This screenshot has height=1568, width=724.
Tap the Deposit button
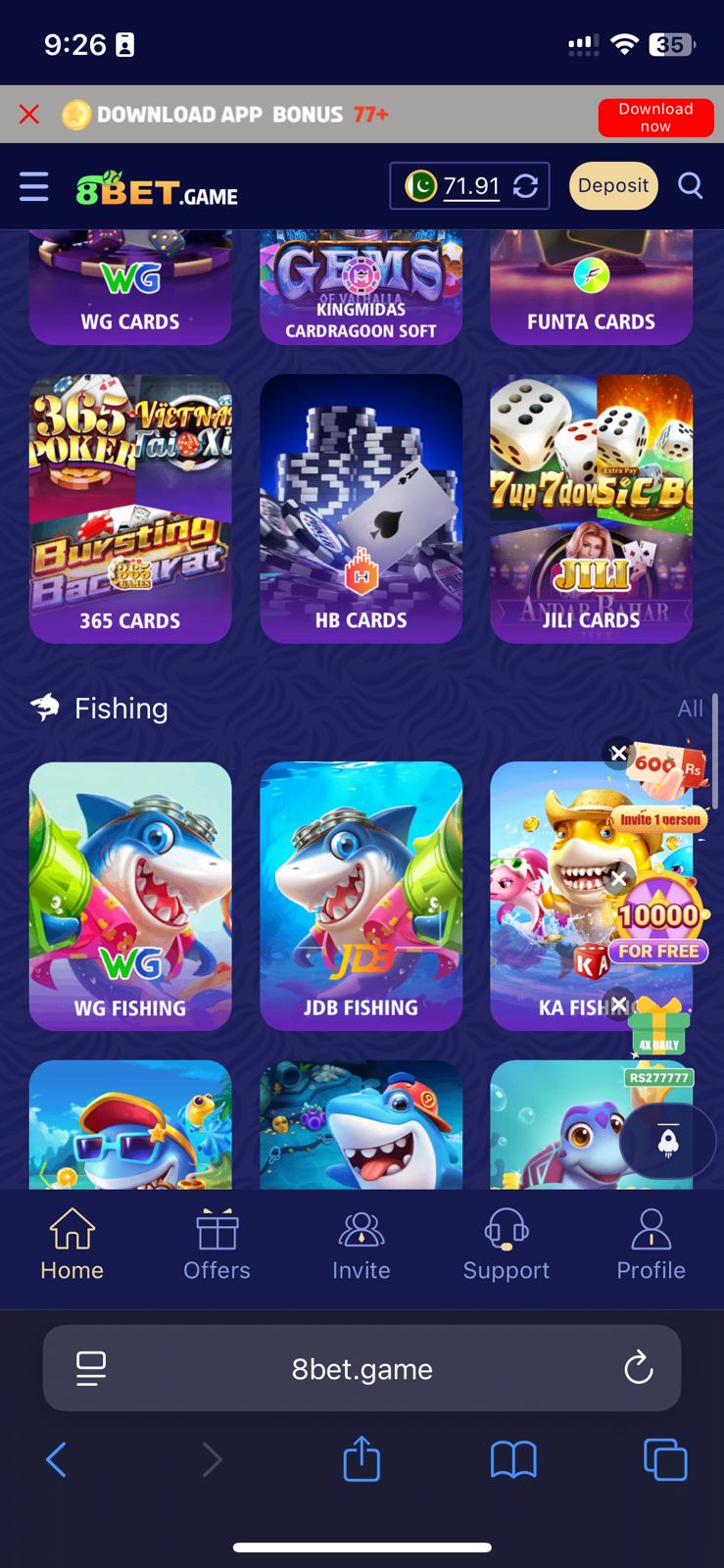click(x=612, y=185)
